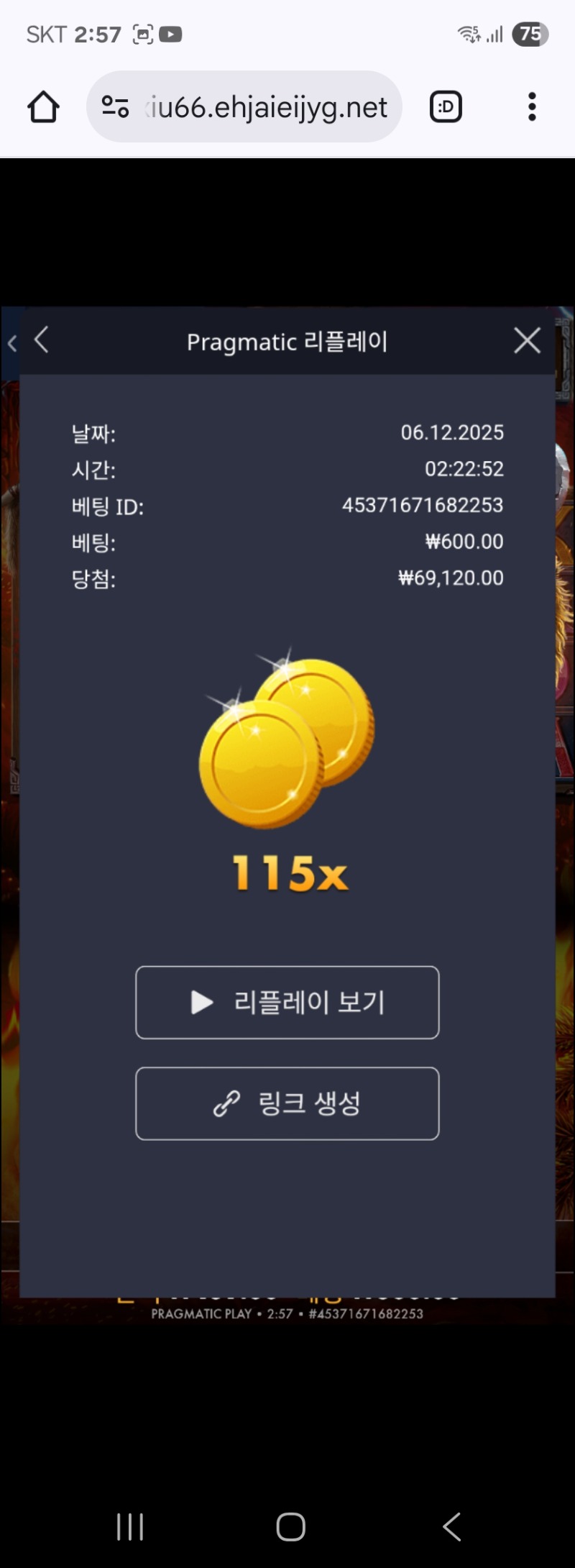This screenshot has height=1568, width=575.
Task: Tap 리플레이 보기 to watch the replay
Action: [x=287, y=1003]
